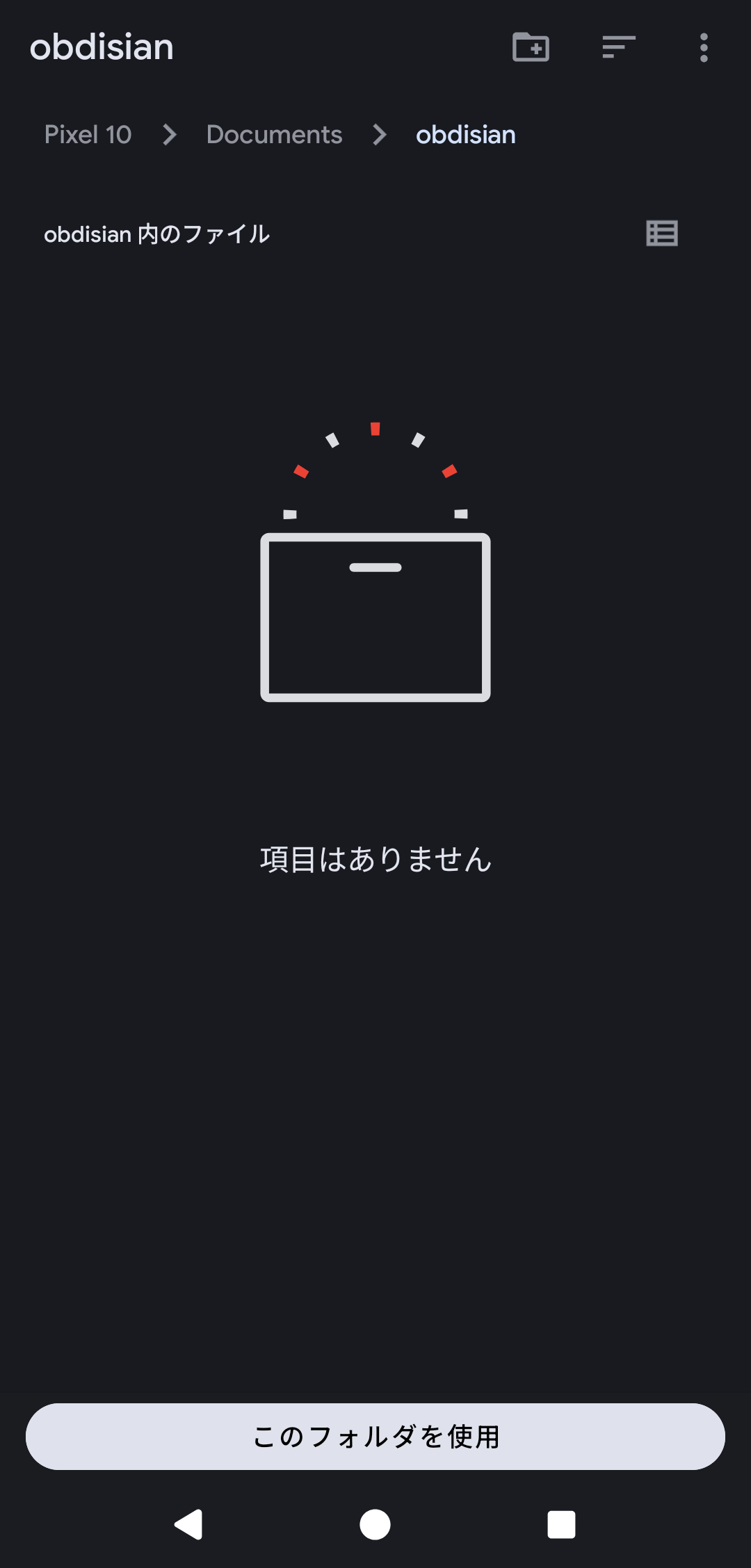Go to Pixel 10 in breadcrumb
Viewport: 751px width, 1568px height.
point(88,134)
